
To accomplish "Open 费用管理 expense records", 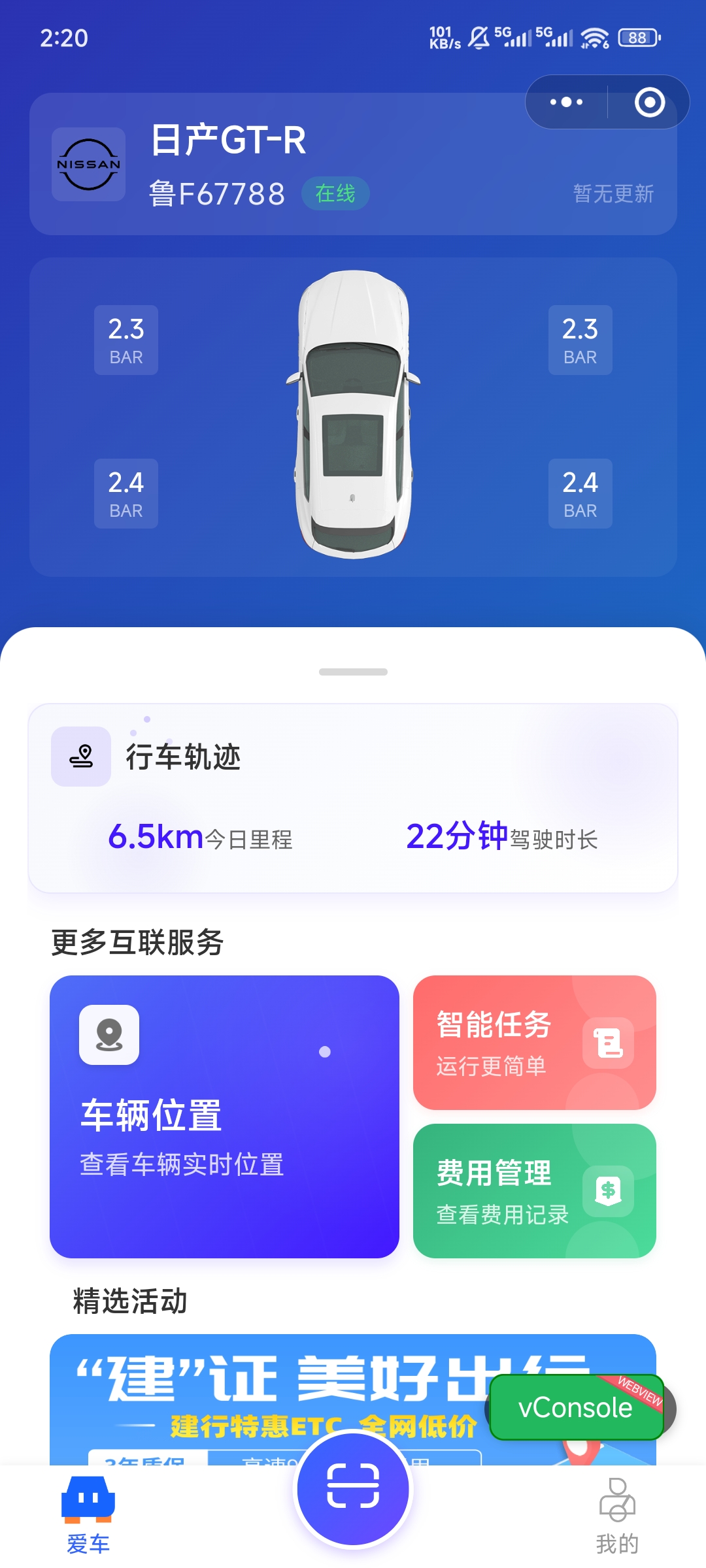I will 534,1190.
